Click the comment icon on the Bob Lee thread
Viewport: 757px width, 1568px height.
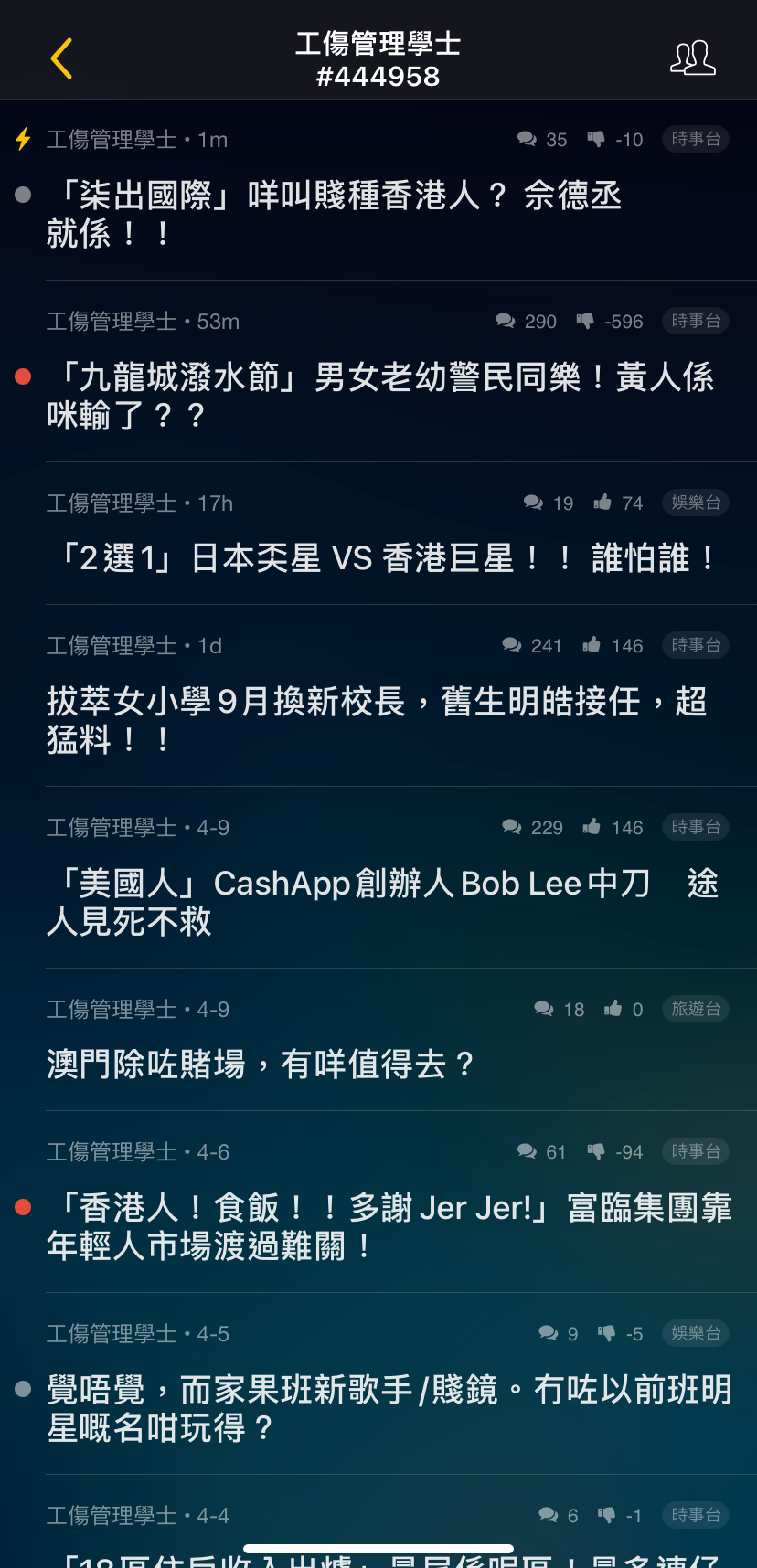[512, 827]
